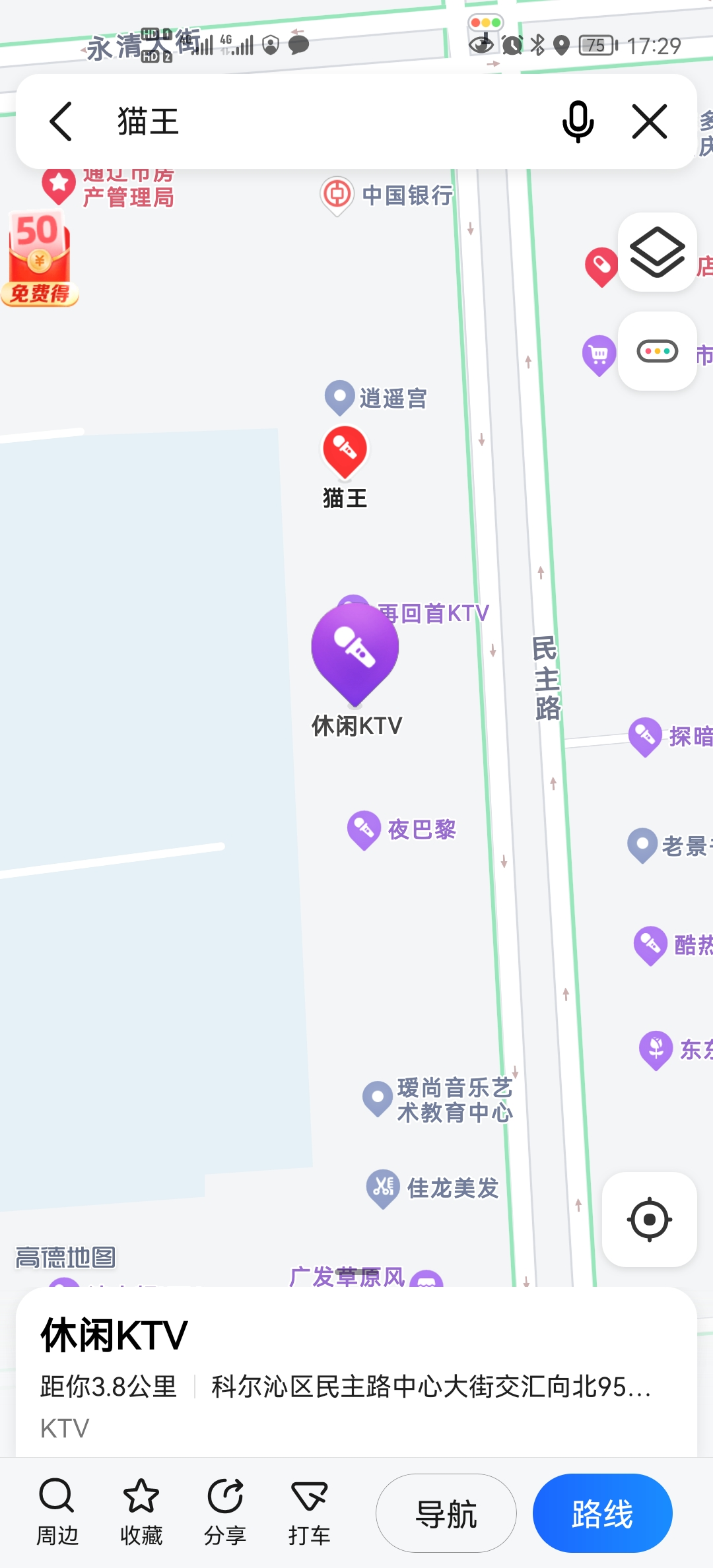The height and width of the screenshot is (1568, 713).
Task: Toggle the traffic conditions button
Action: pos(657,351)
